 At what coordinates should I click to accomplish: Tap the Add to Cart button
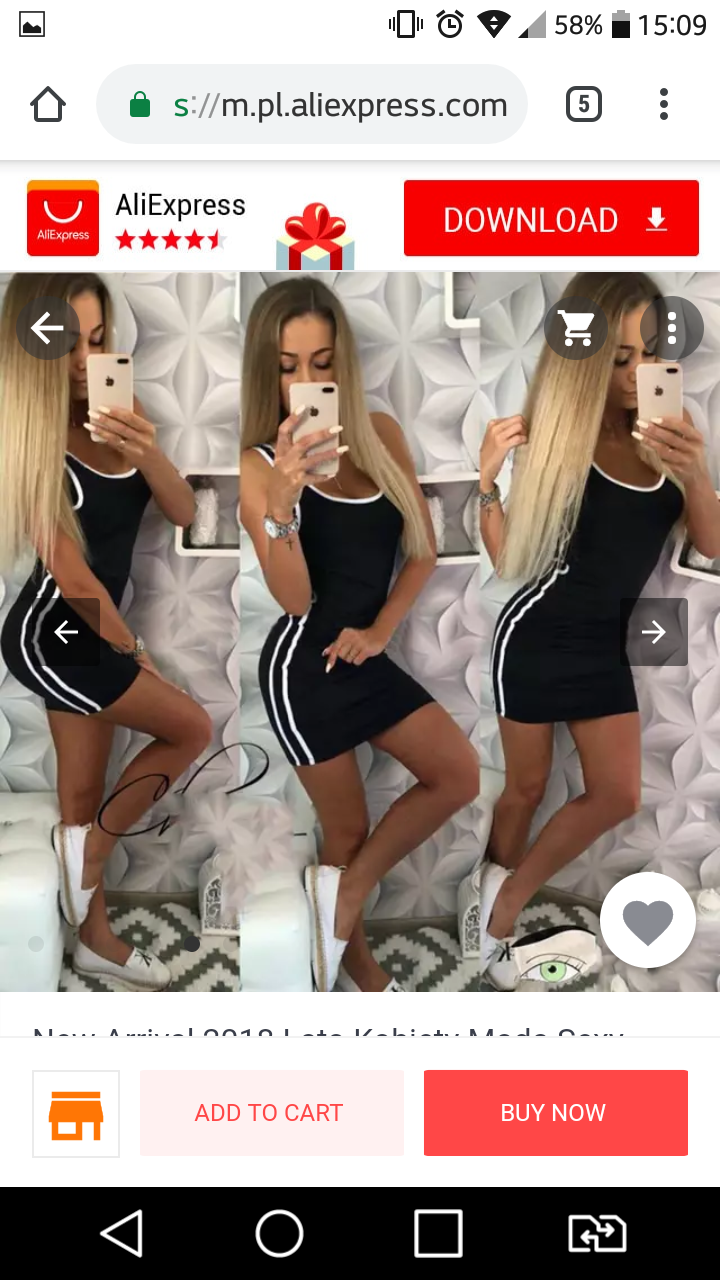coord(271,1112)
